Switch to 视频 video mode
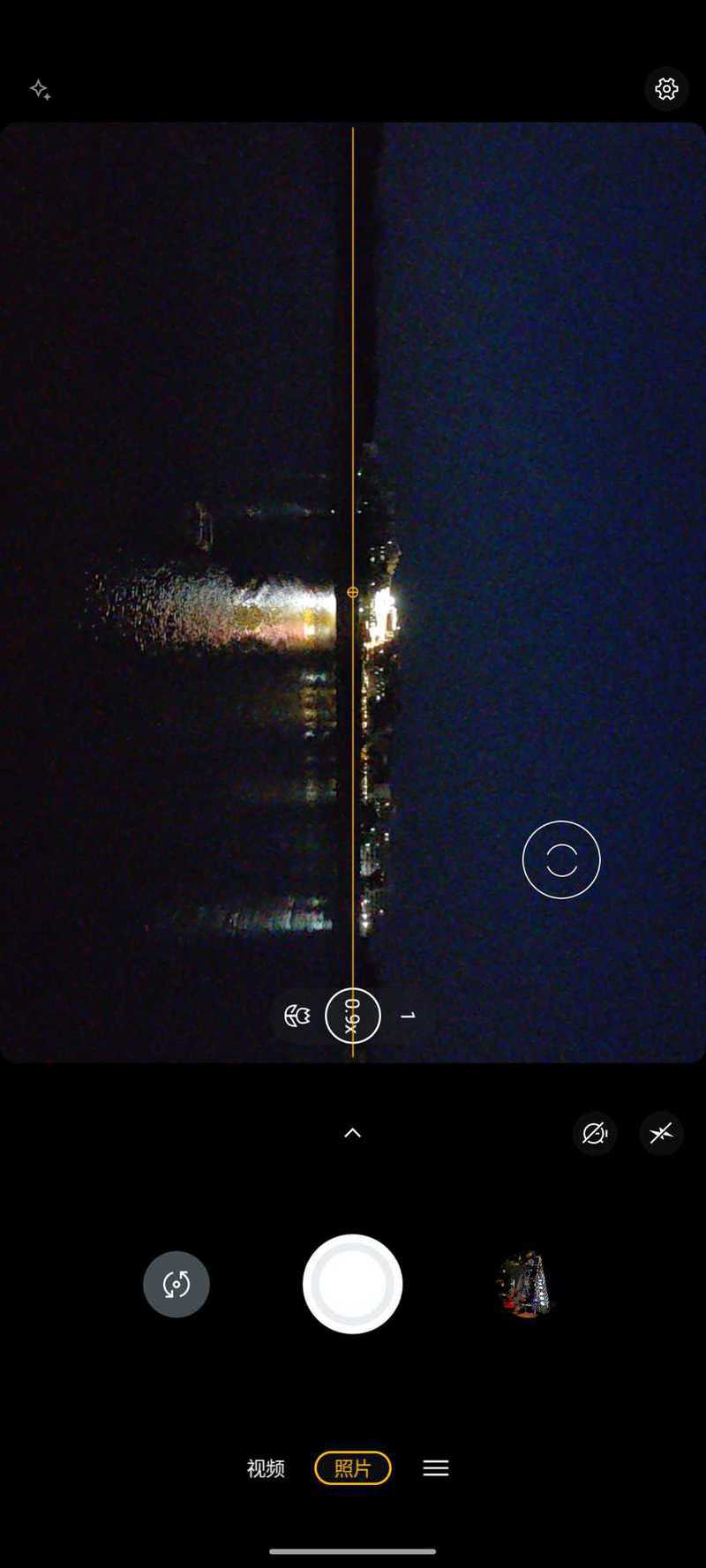Viewport: 706px width, 1568px height. click(266, 1468)
